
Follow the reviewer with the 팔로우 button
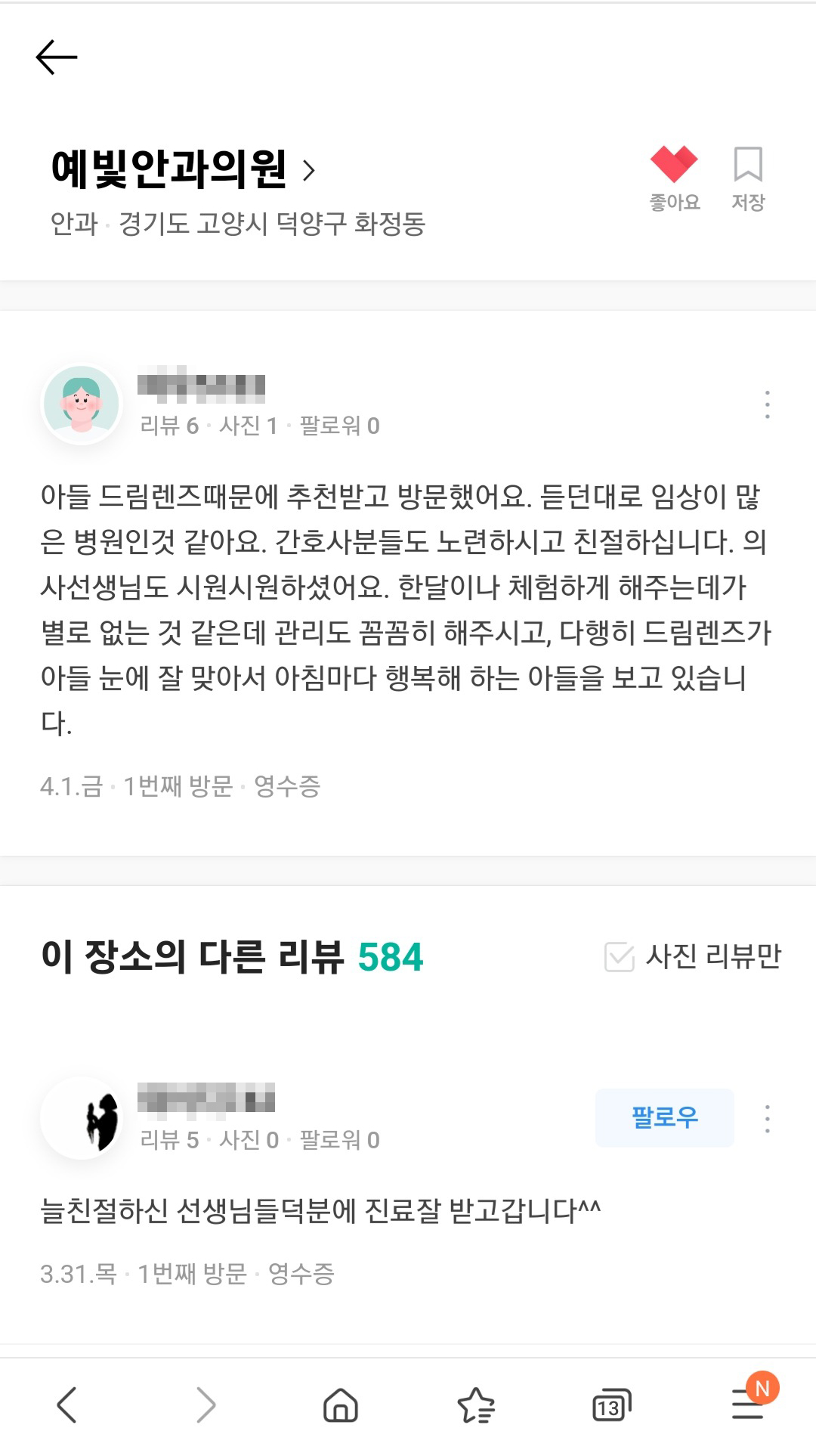point(664,1117)
